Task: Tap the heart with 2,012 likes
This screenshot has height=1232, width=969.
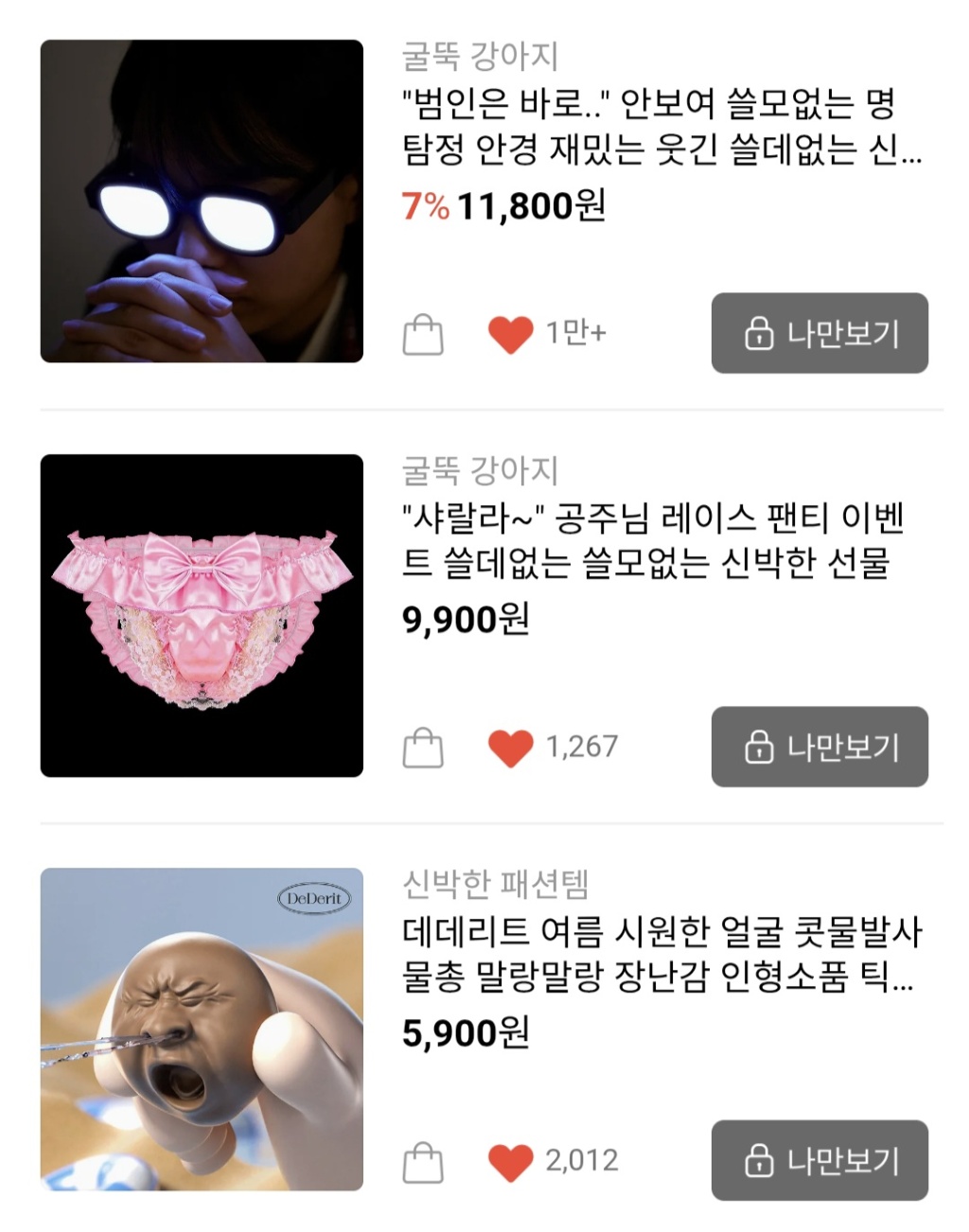Action: (511, 1162)
